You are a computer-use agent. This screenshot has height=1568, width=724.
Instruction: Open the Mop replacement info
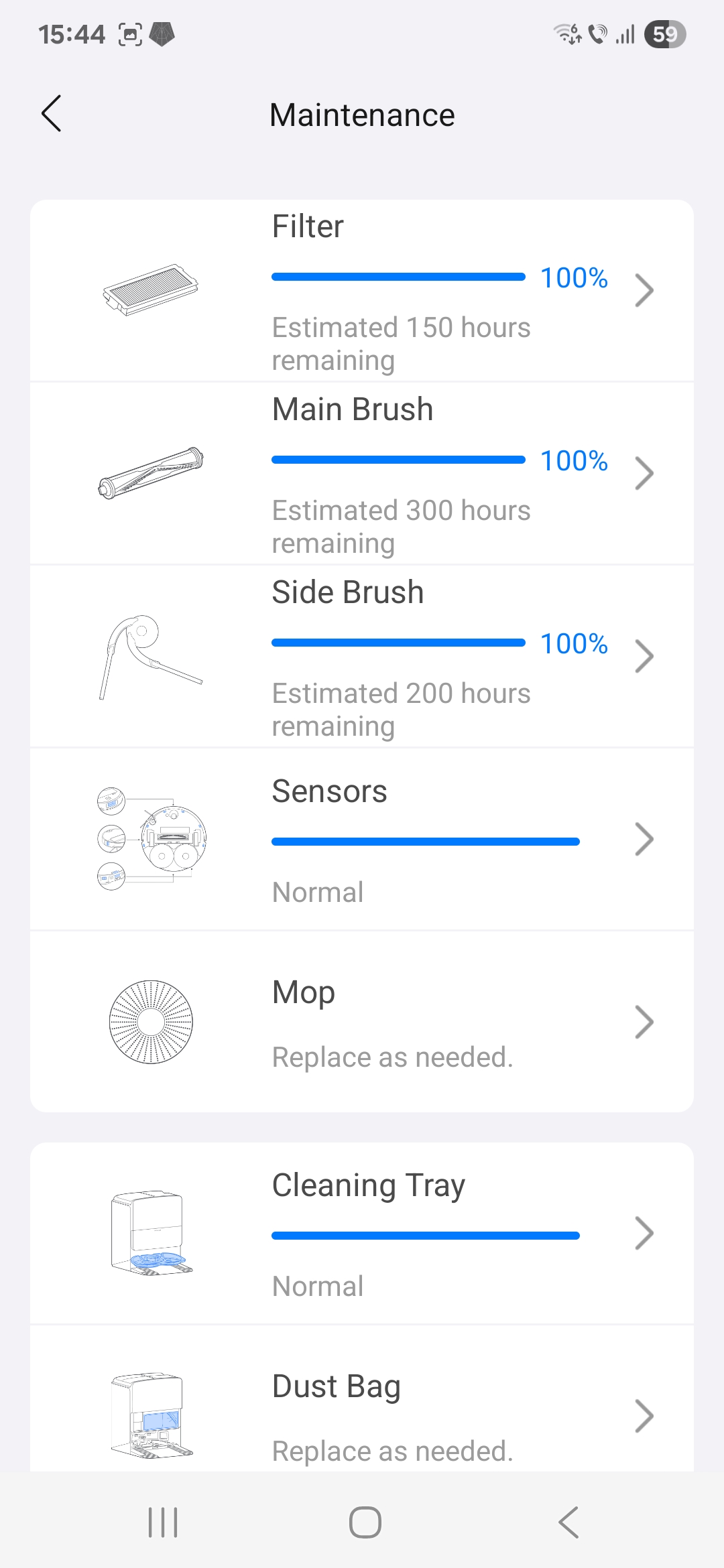(362, 1022)
